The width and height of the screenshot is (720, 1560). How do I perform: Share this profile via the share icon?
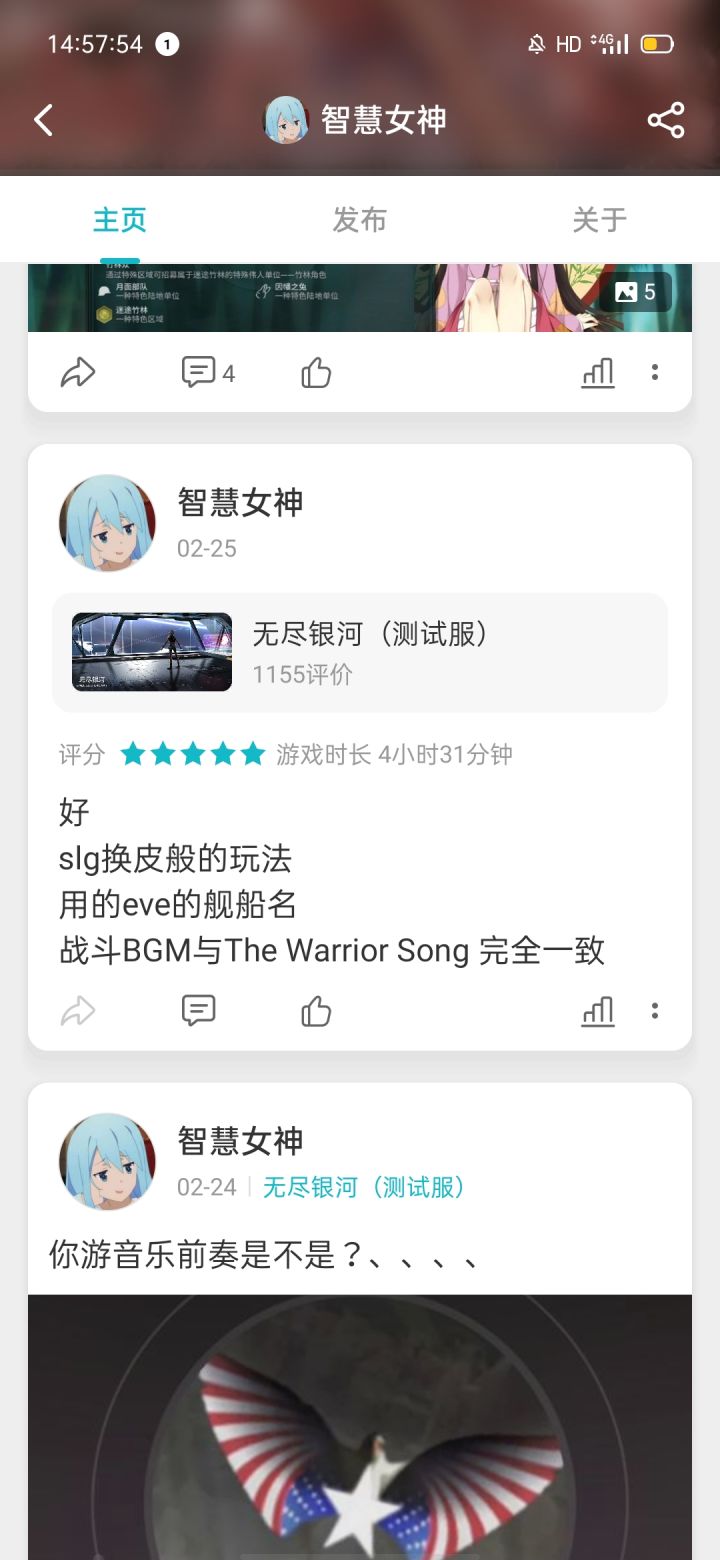666,120
